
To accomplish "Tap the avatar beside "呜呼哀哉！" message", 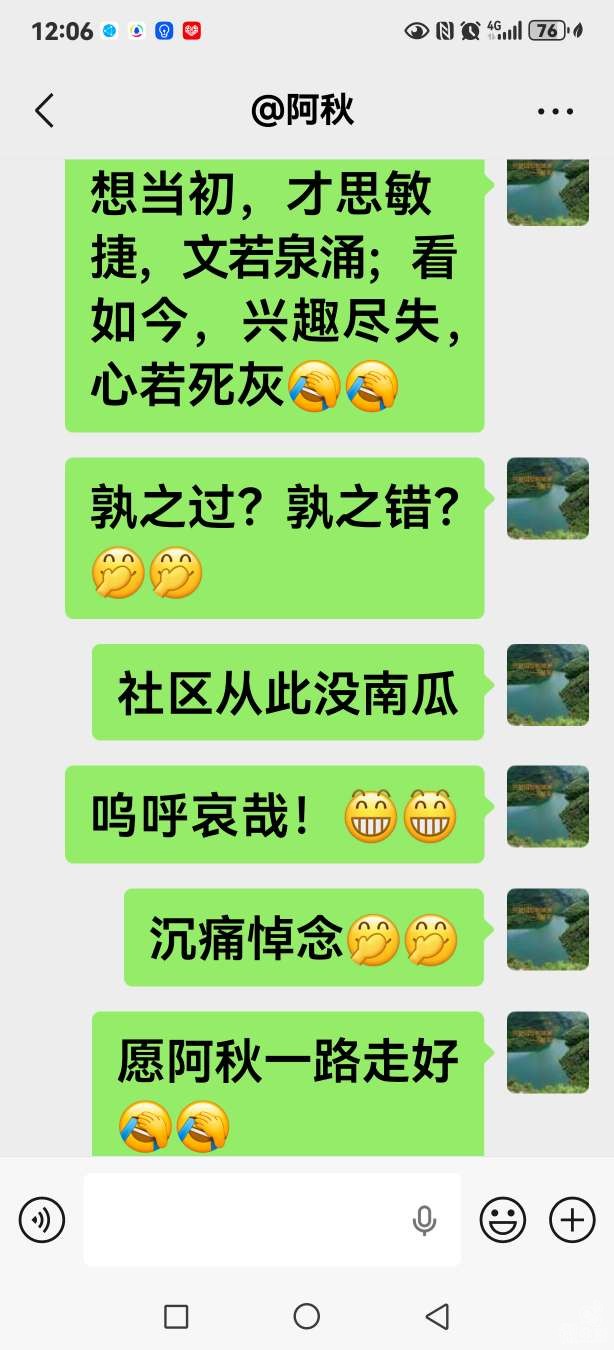I will pyautogui.click(x=547, y=807).
